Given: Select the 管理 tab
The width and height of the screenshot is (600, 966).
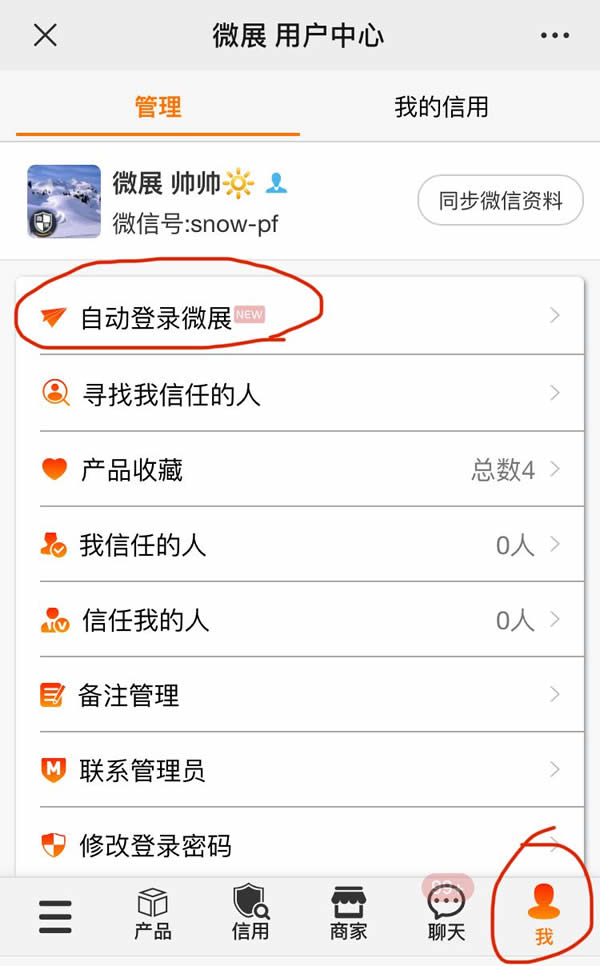Looking at the screenshot, I should (x=157, y=107).
